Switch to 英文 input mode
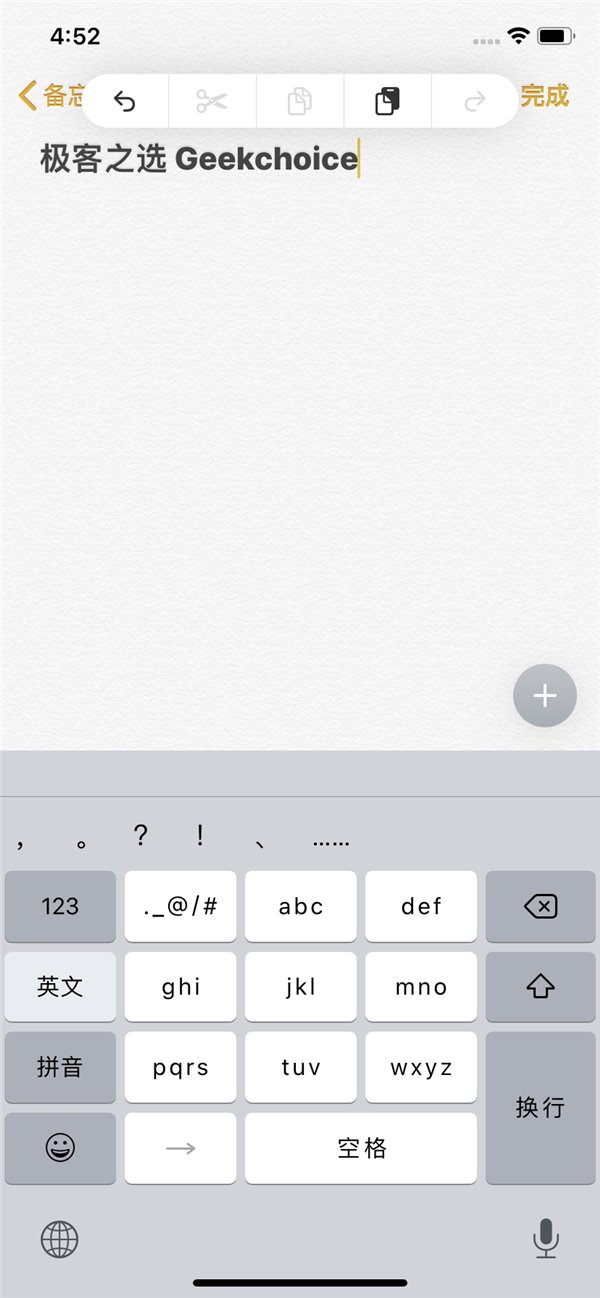 coord(60,987)
